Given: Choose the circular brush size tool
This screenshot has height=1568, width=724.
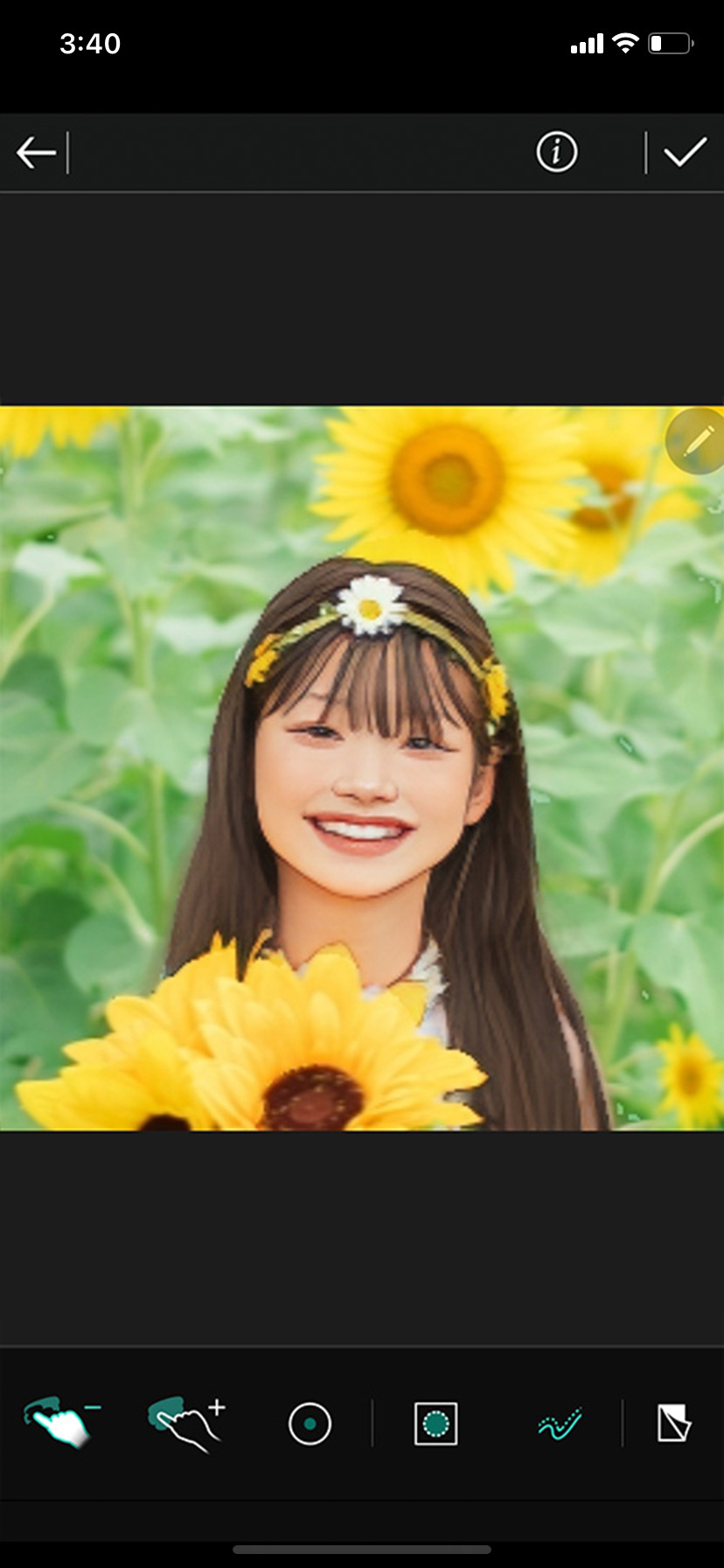Looking at the screenshot, I should coord(310,1424).
